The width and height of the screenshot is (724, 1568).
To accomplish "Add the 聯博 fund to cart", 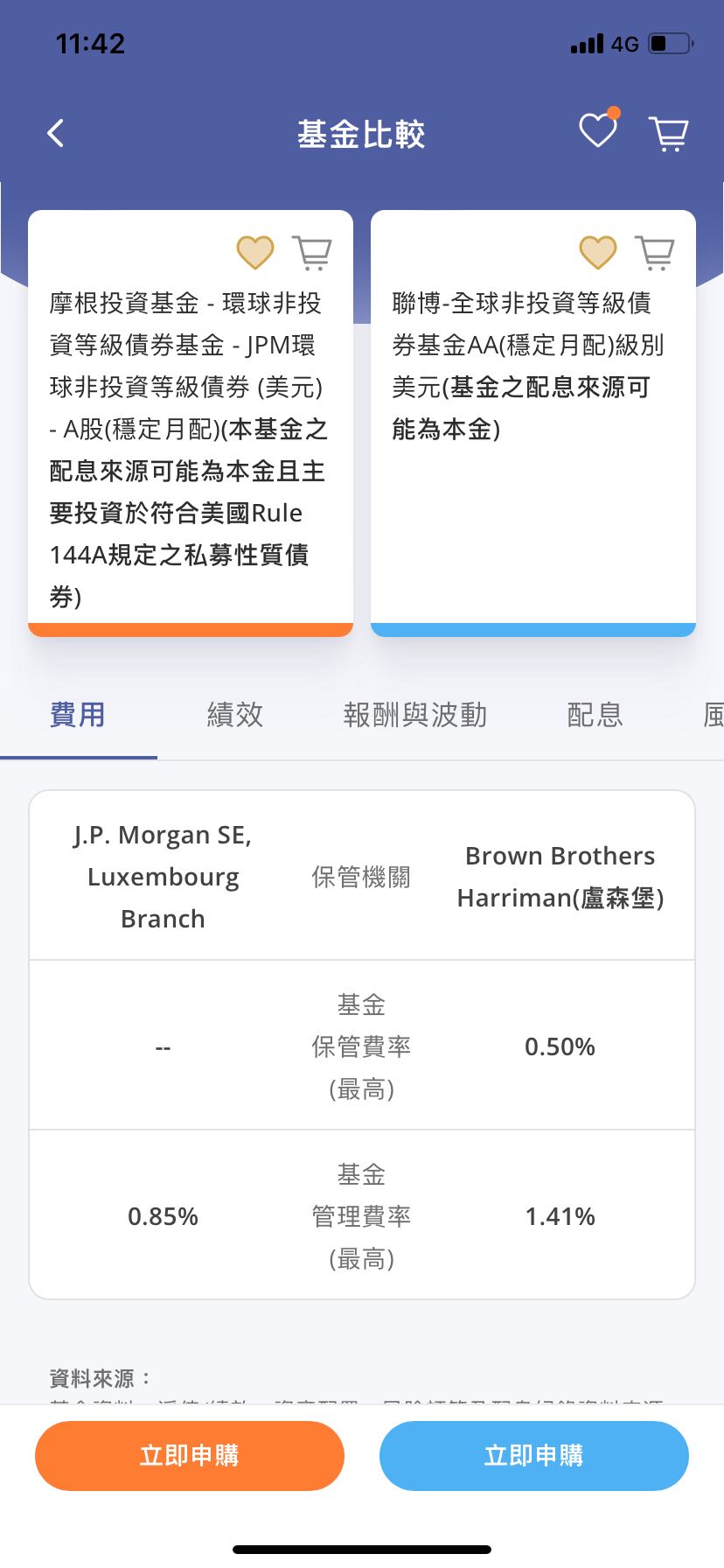I will (655, 253).
